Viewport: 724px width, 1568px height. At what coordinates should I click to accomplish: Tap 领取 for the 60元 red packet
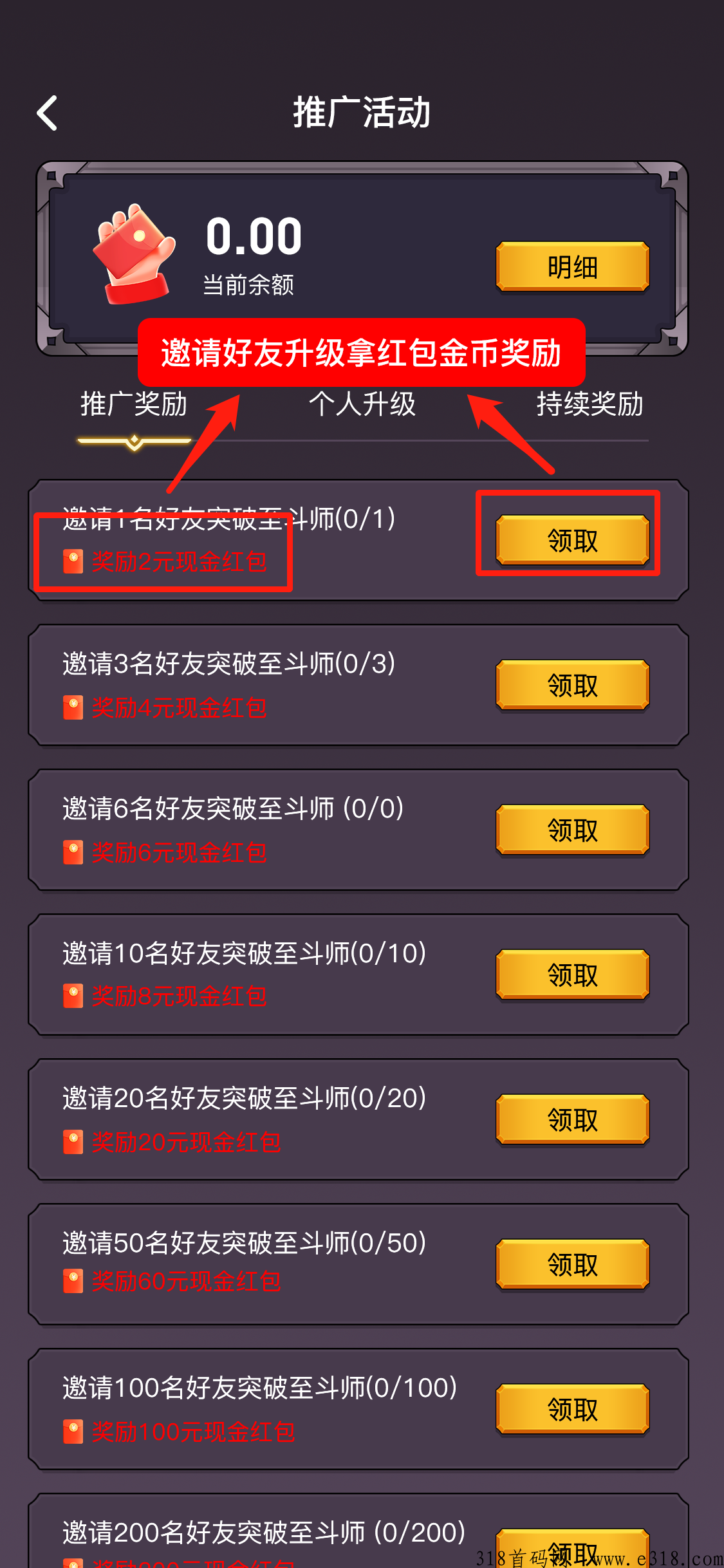(x=572, y=1264)
